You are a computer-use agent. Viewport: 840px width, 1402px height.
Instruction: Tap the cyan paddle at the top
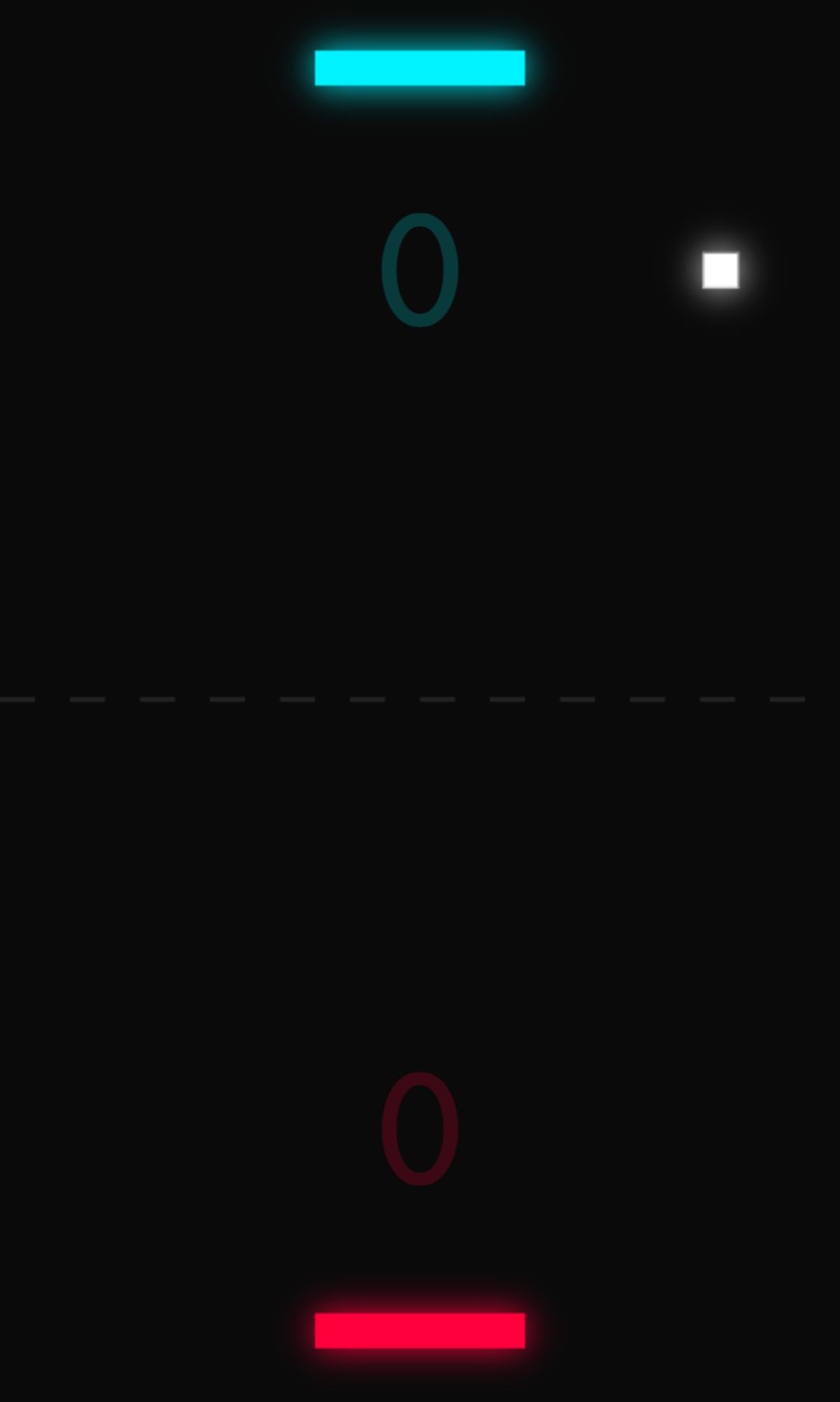(419, 68)
